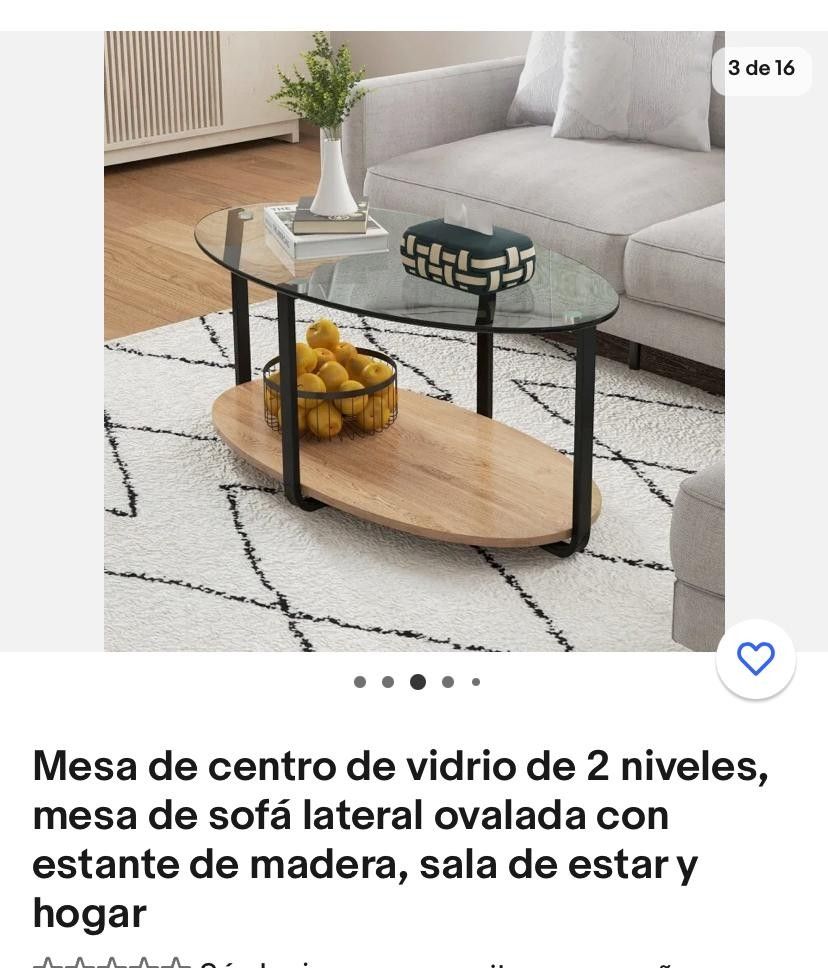Click the product title text
Viewport: 828px width, 968px height.
click(x=400, y=840)
